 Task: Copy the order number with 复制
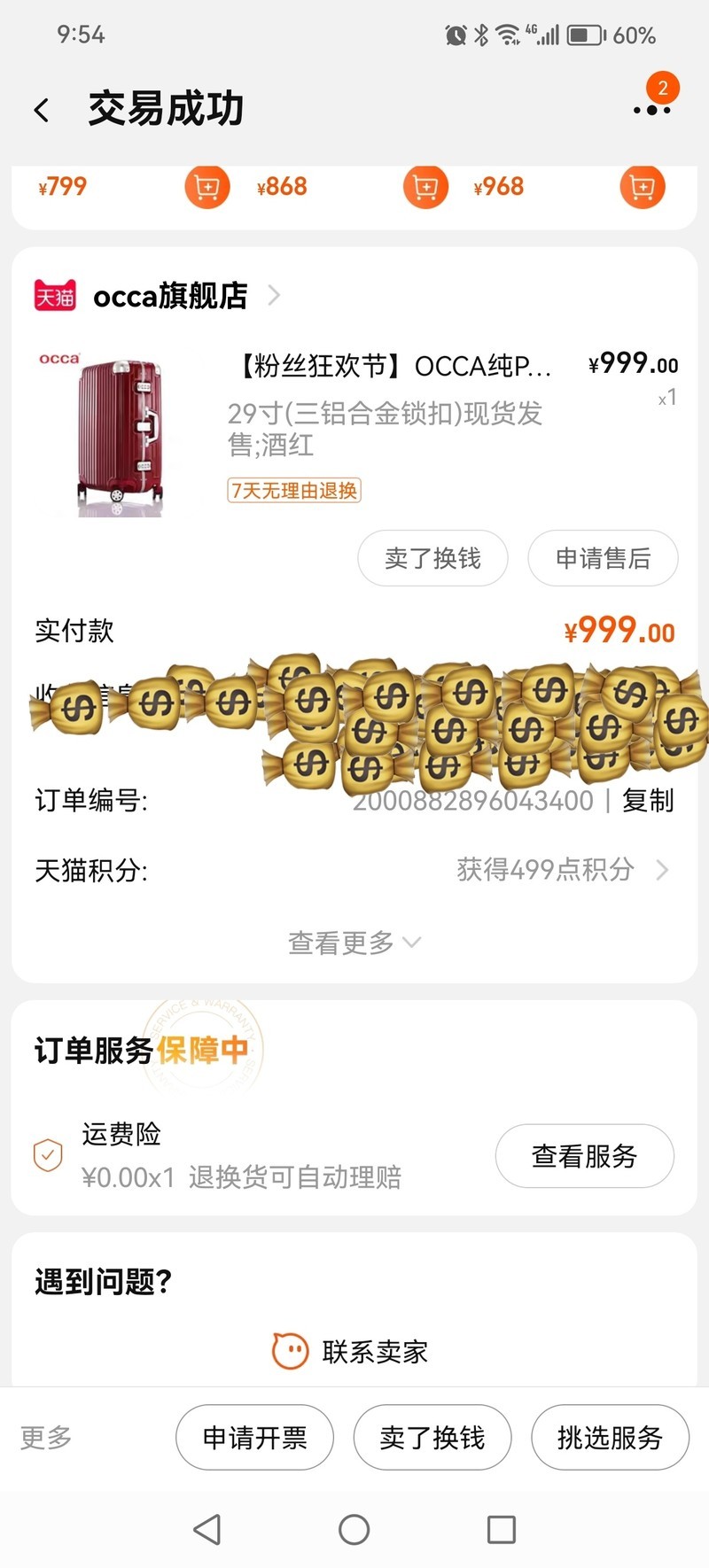point(648,801)
